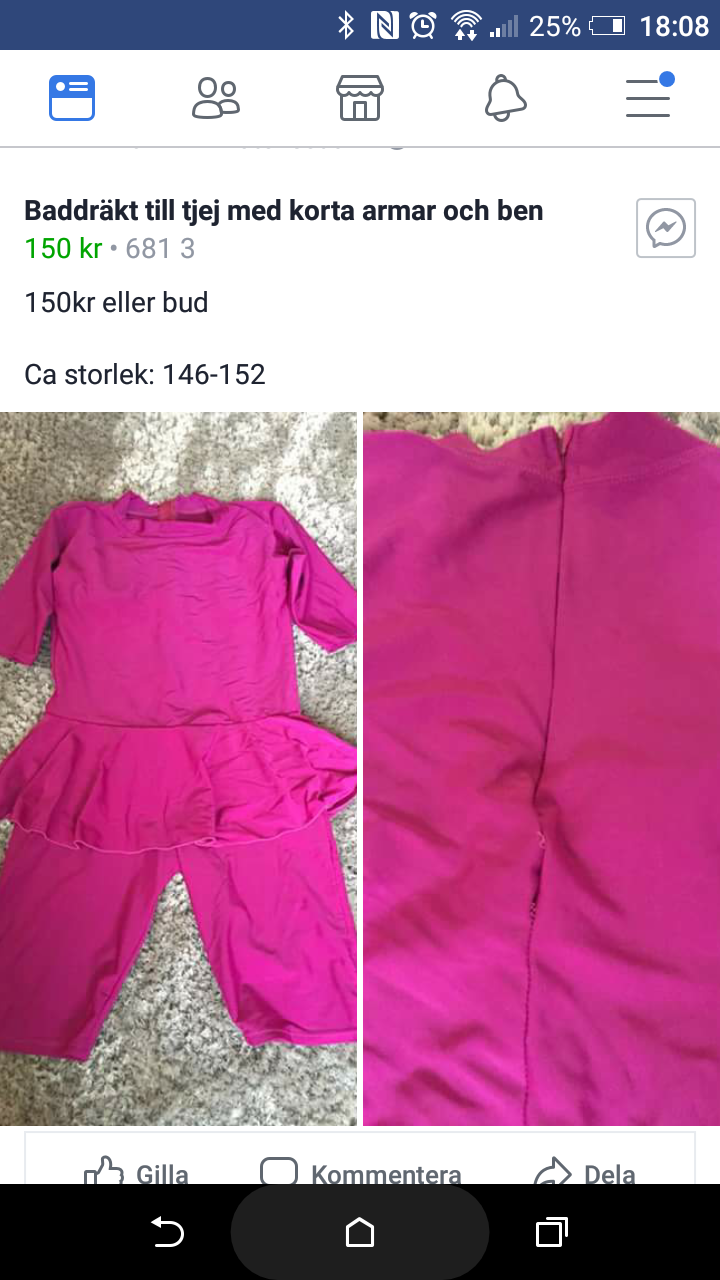This screenshot has width=720, height=1280.
Task: Message the seller via Messenger icon
Action: (x=666, y=229)
